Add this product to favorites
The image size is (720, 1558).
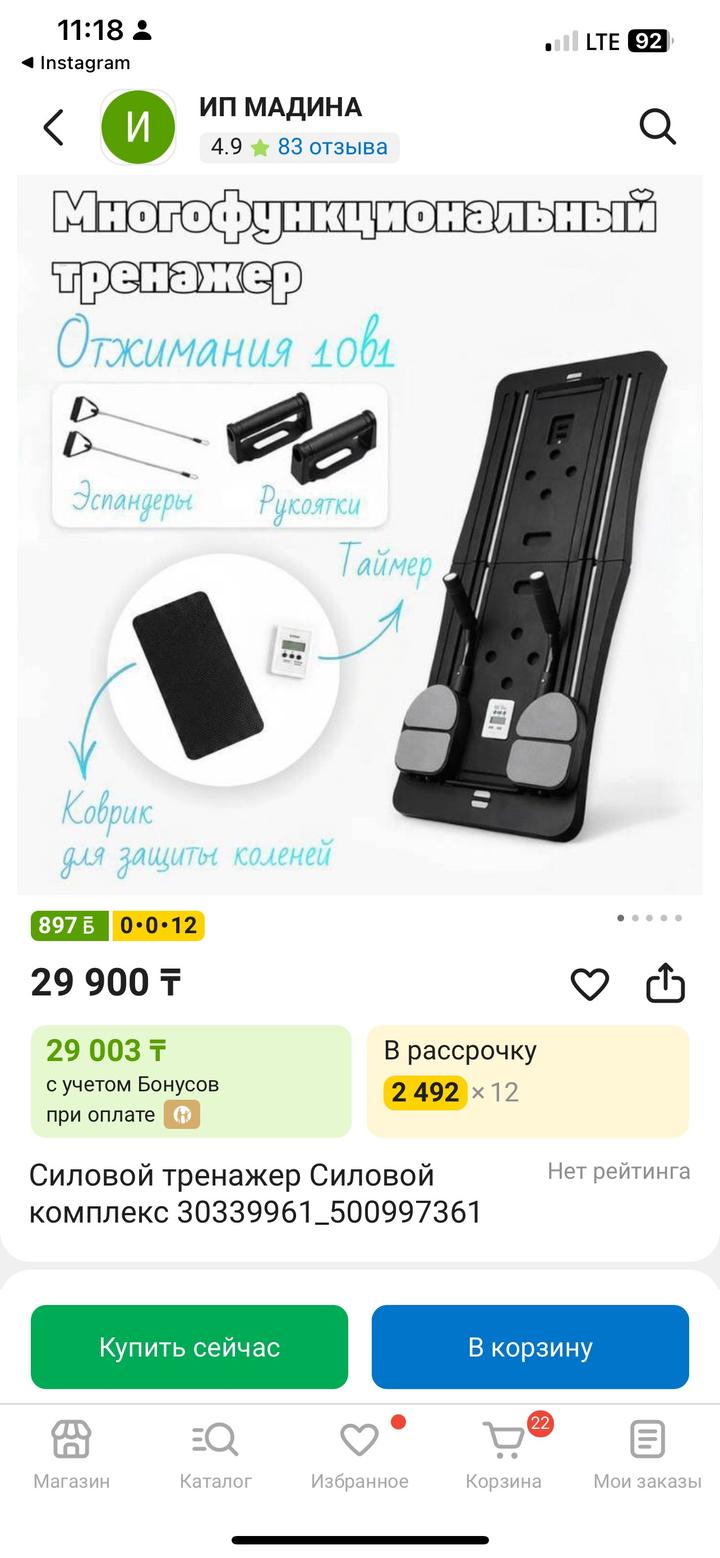[589, 985]
